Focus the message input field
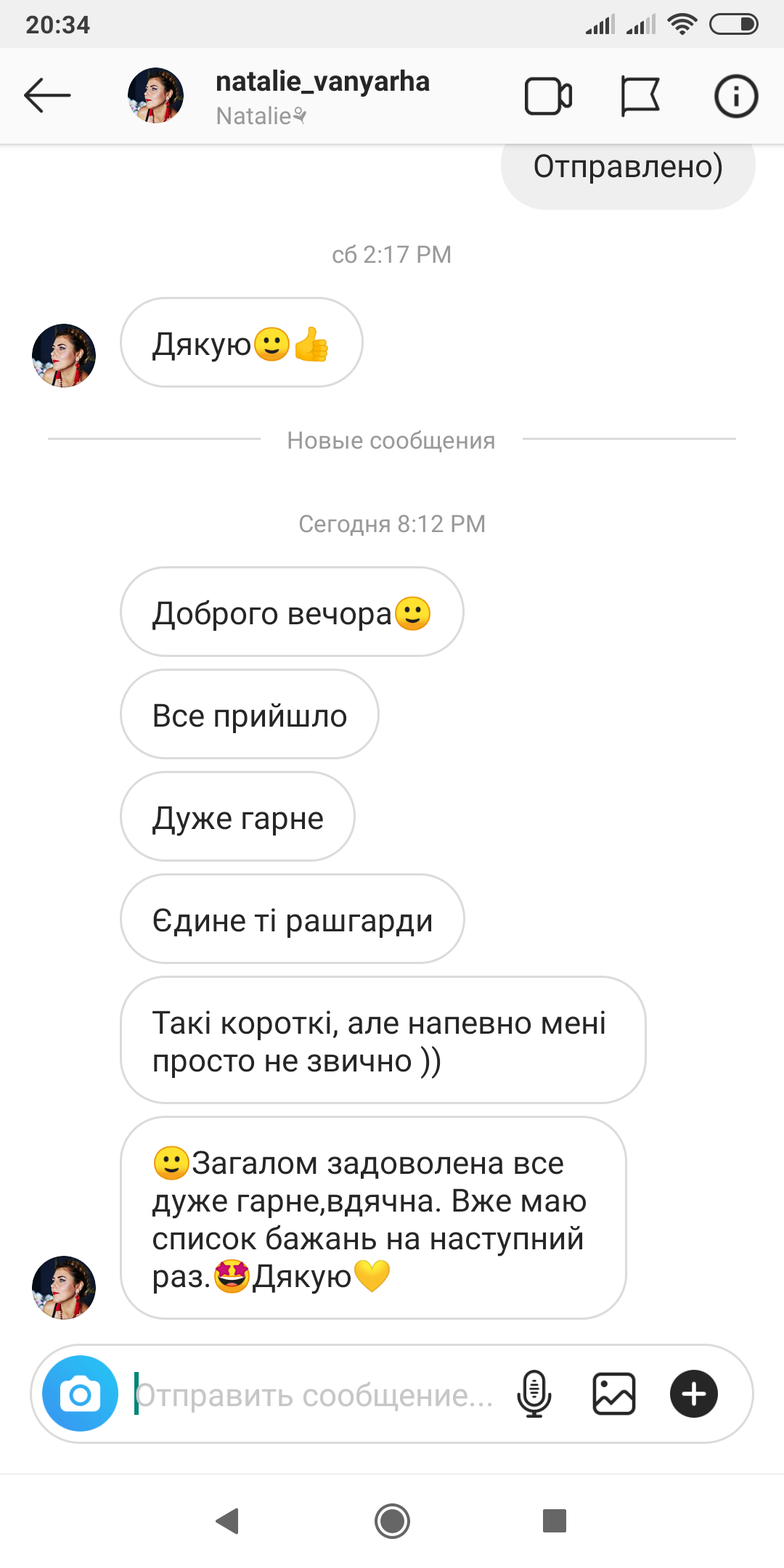The height and width of the screenshot is (1568, 784). (316, 1394)
